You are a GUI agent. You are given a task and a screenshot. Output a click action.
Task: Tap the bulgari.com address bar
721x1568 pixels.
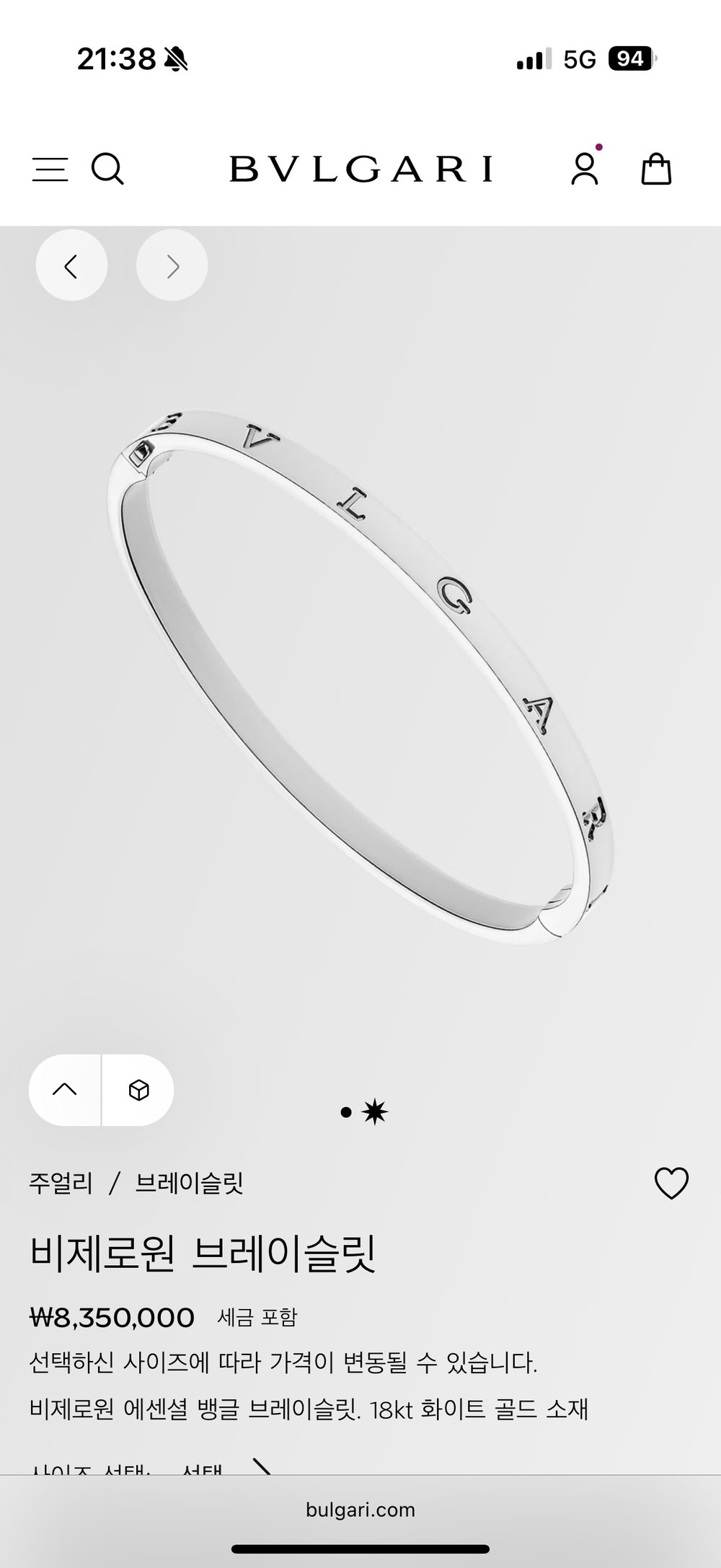360,1510
